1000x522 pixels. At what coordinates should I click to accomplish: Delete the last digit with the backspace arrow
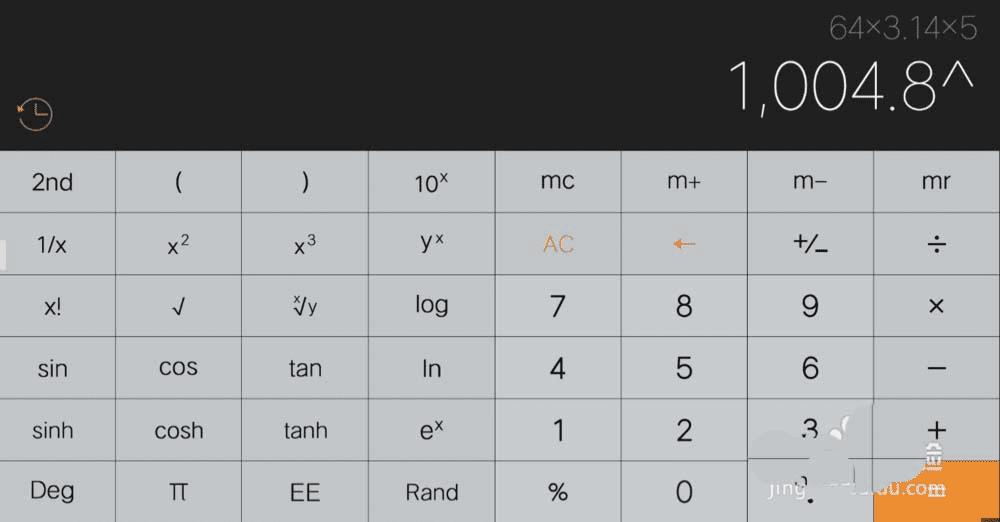684,244
